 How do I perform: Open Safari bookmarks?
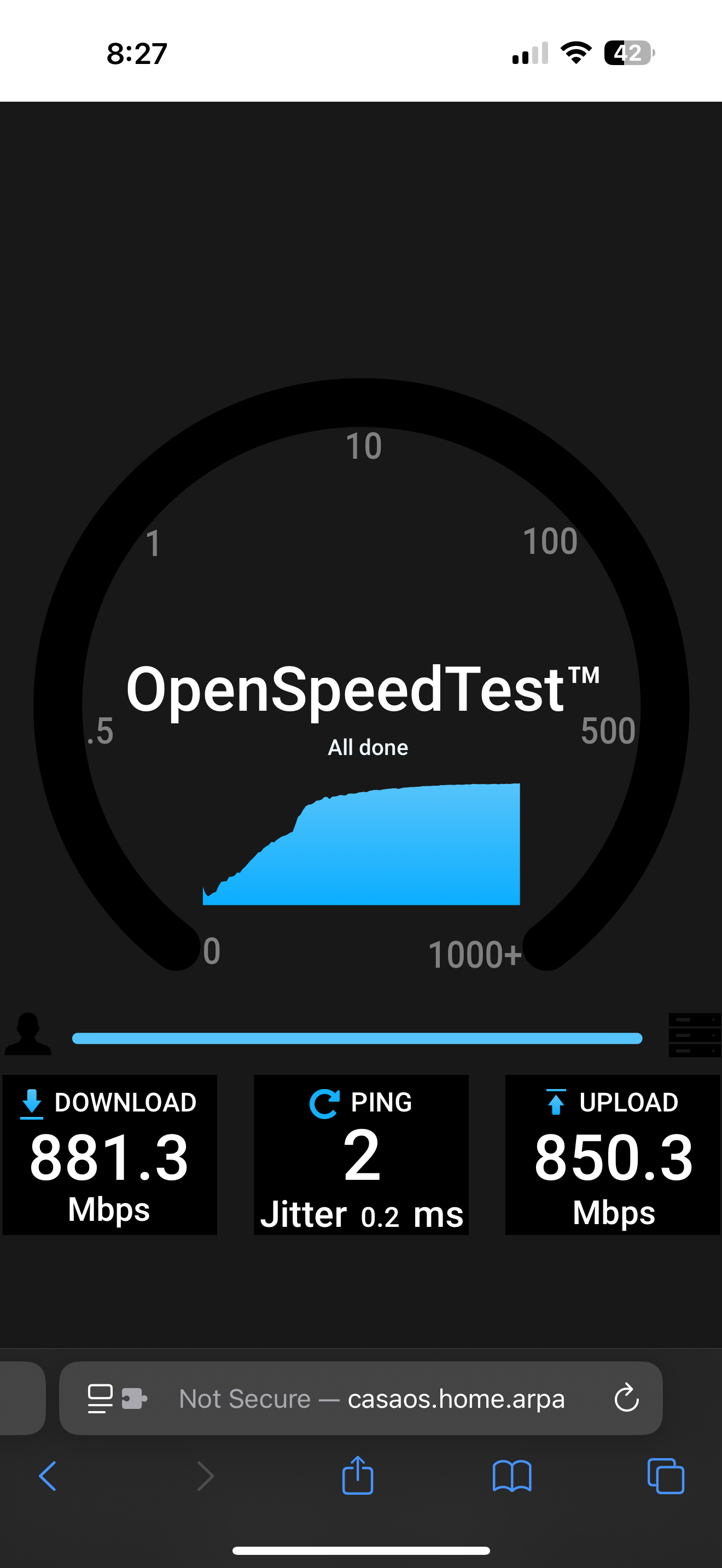click(x=512, y=1476)
